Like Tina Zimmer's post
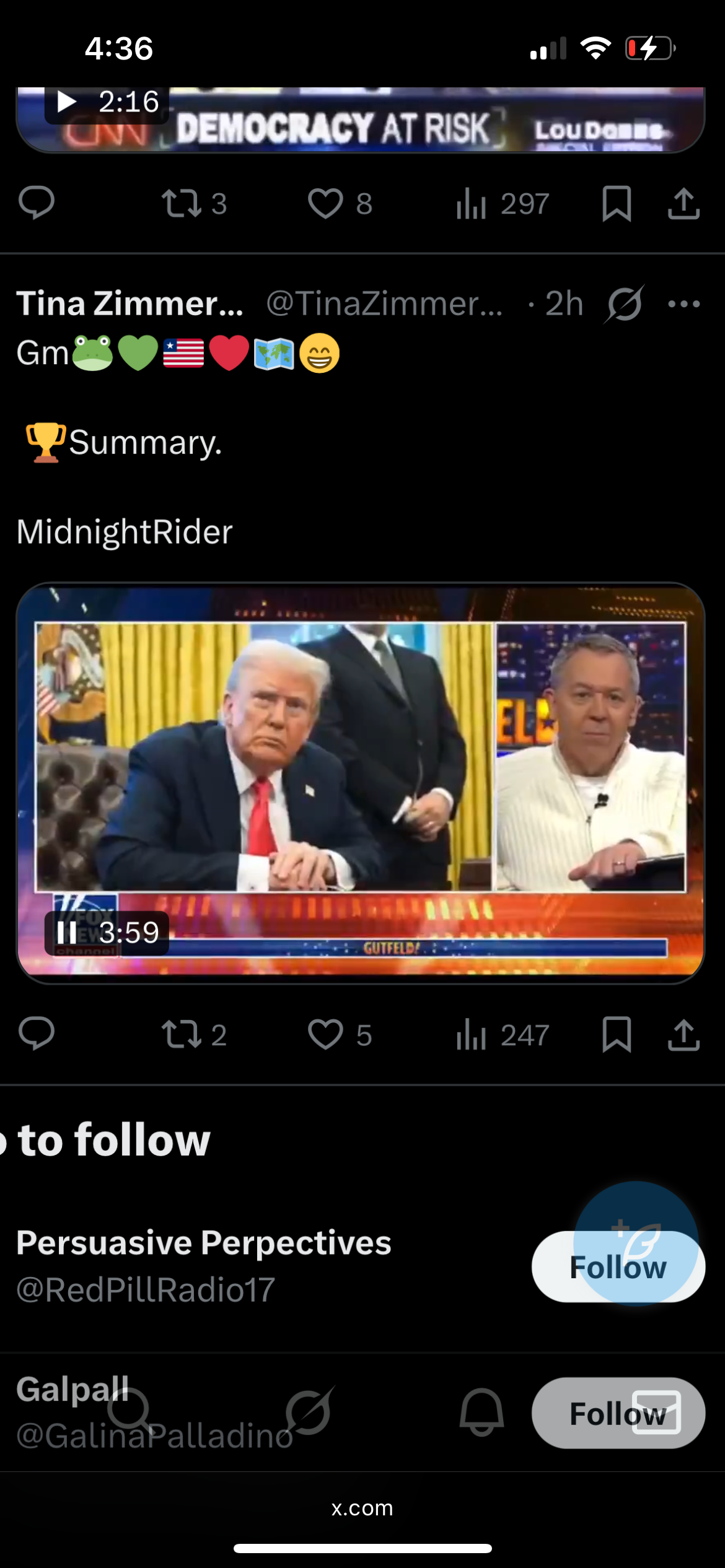725x1568 pixels. 325,1034
